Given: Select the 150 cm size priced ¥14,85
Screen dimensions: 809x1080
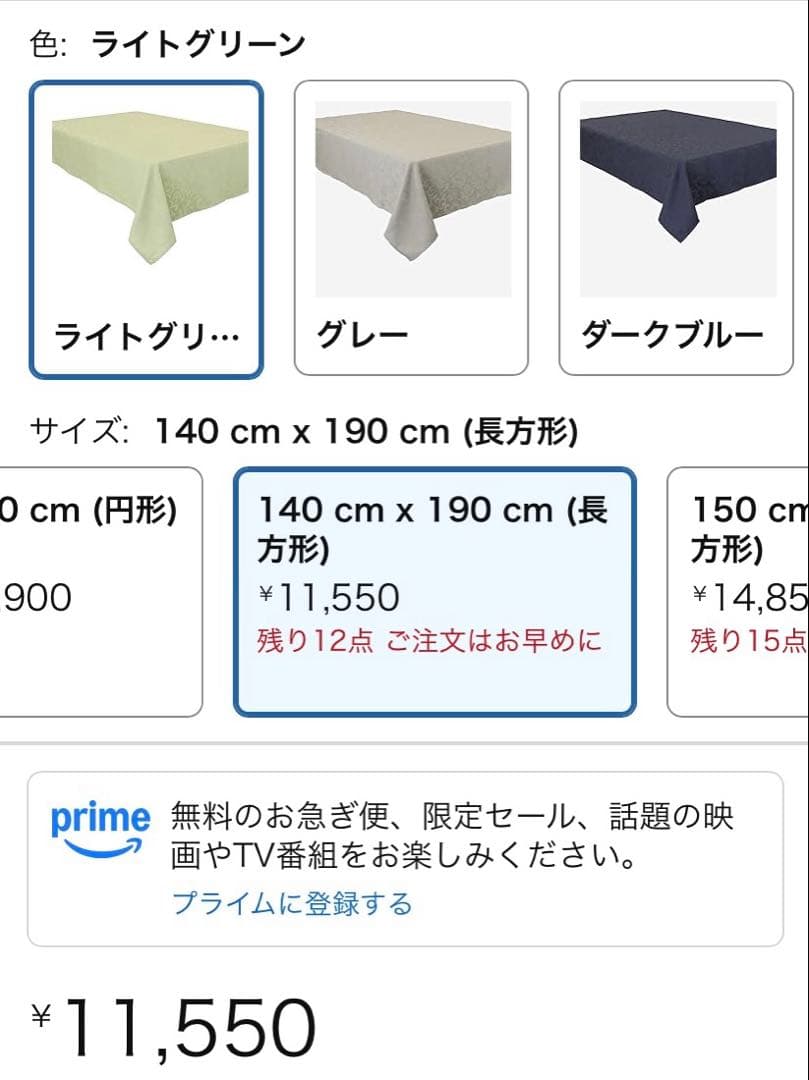Looking at the screenshot, I should (740, 591).
